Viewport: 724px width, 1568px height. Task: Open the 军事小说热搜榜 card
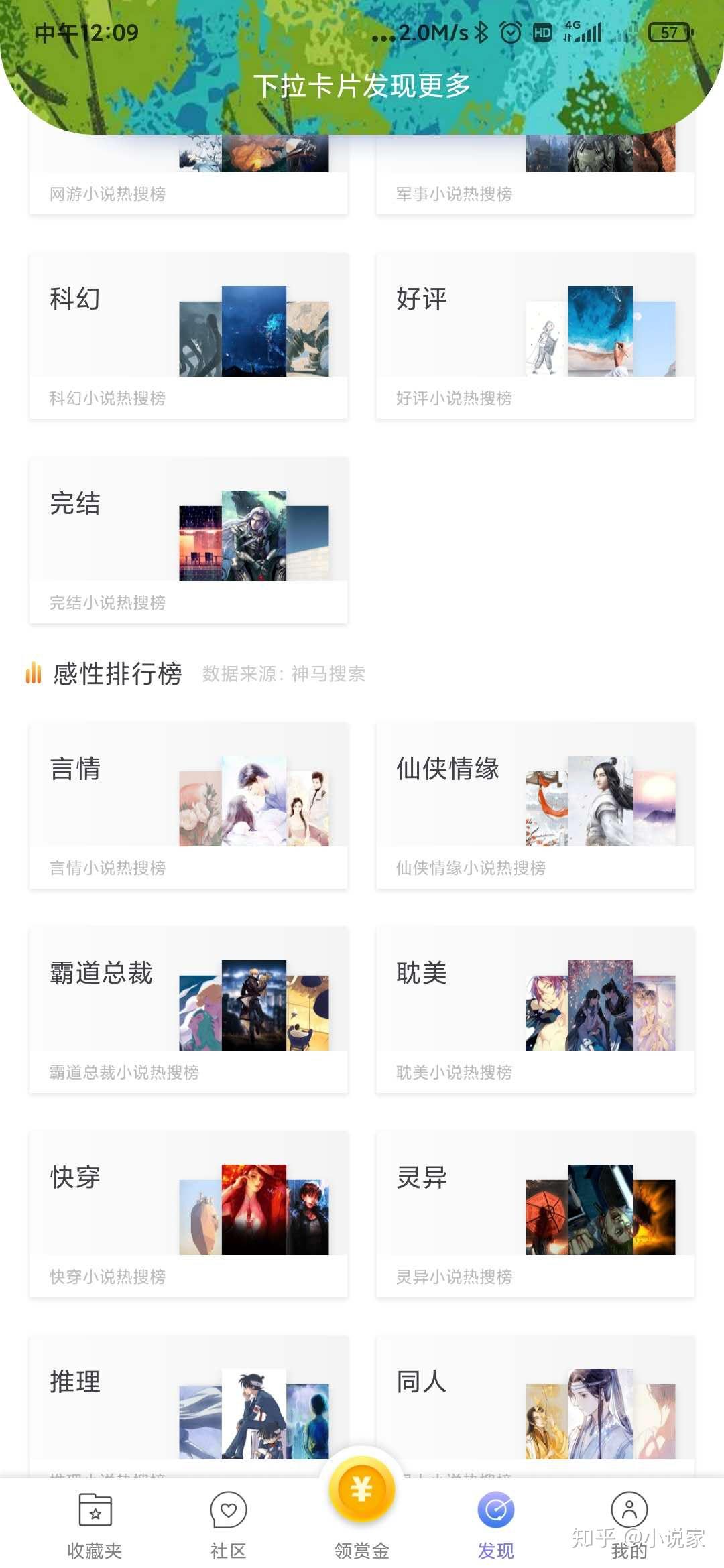[535, 175]
